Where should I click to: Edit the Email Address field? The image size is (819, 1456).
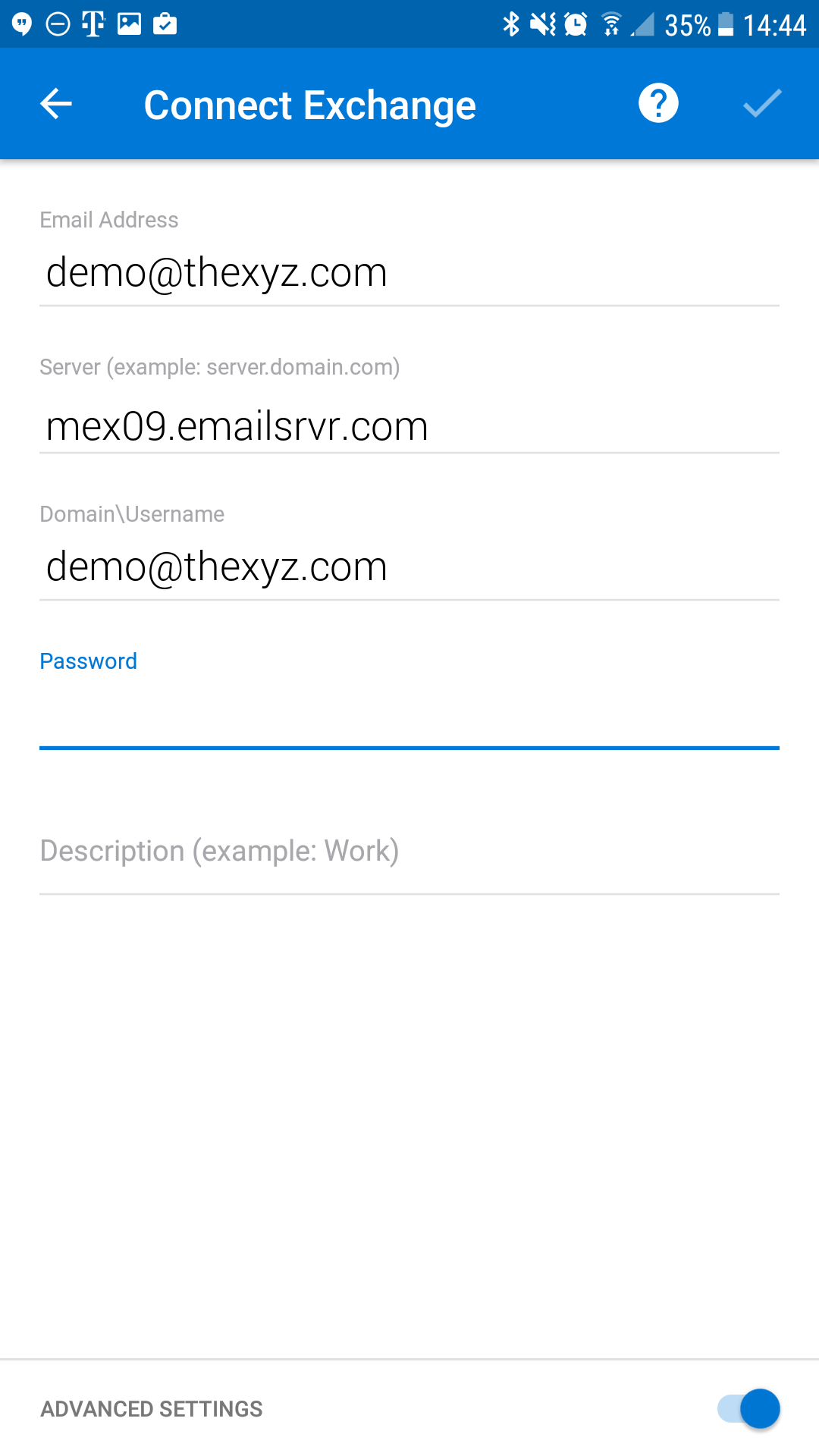click(x=409, y=273)
